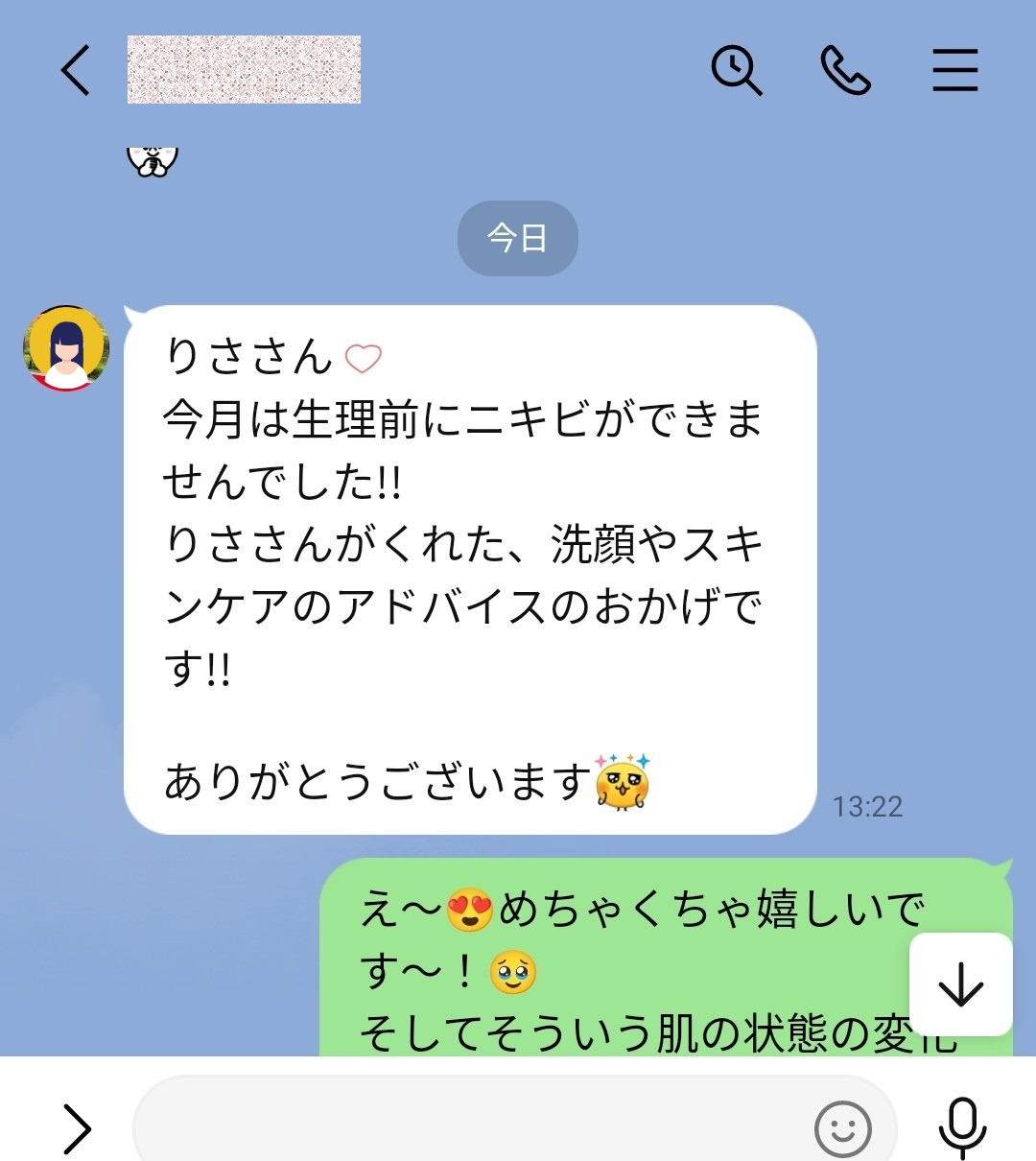Tap the small emoji sticker at top of chat
The width and height of the screenshot is (1036, 1161).
point(153,158)
